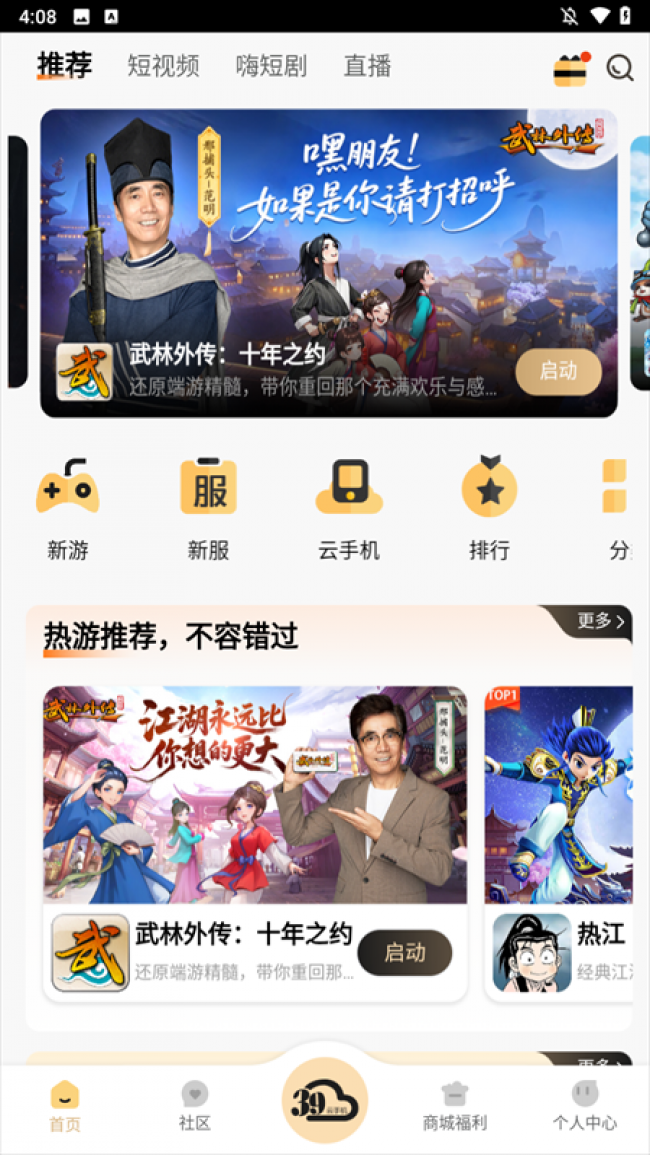The image size is (650, 1155).
Task: Open the TOP1 热江 game card
Action: tap(558, 840)
